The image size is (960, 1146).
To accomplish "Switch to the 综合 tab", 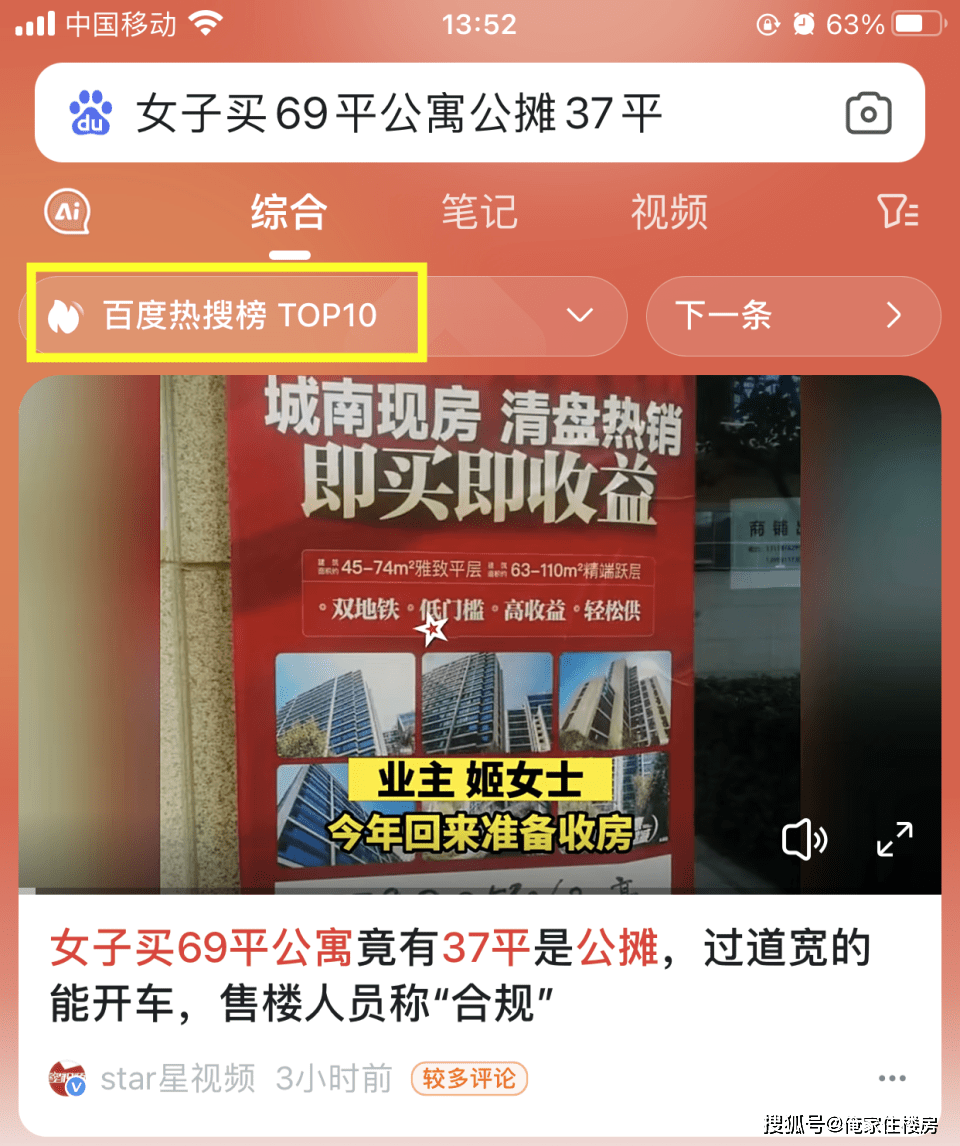I will coord(289,212).
